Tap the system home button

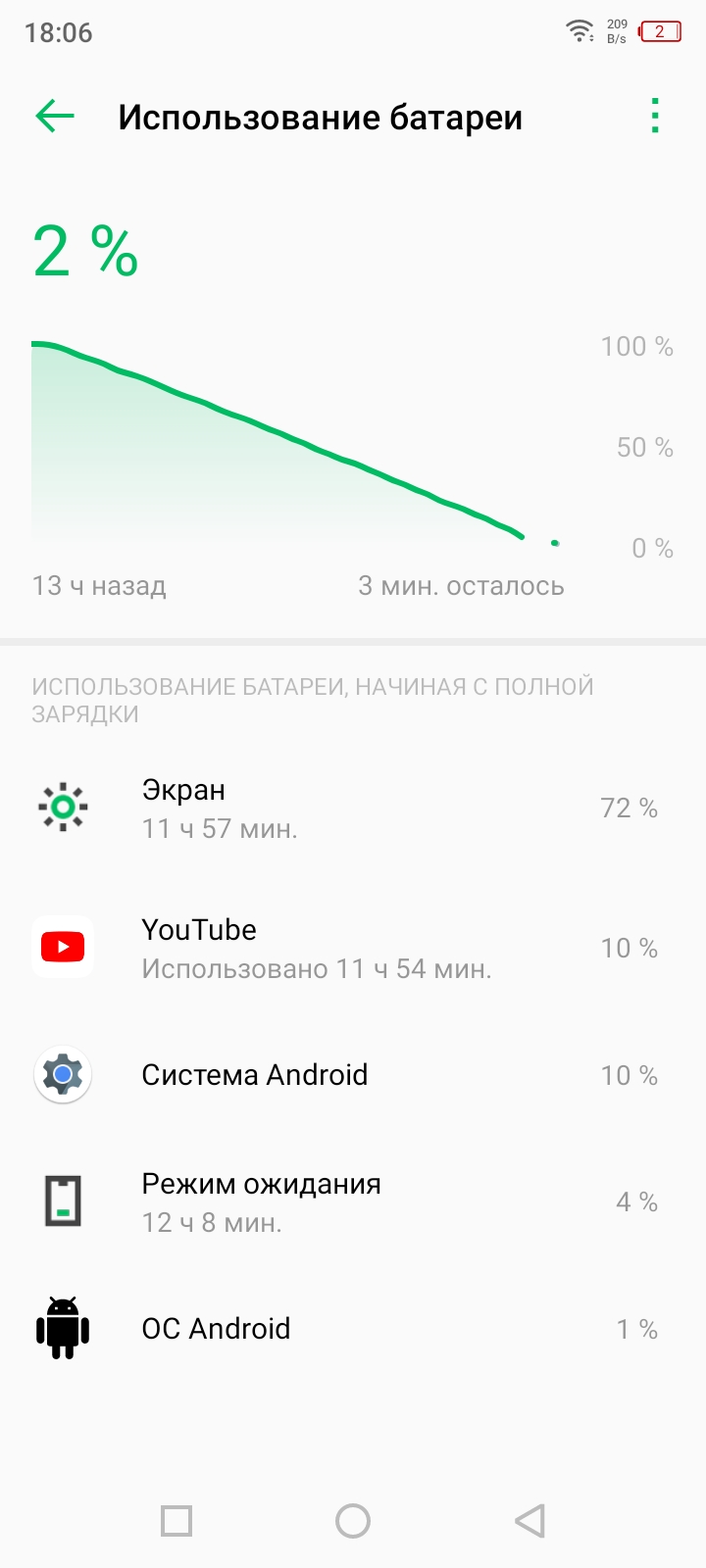click(x=353, y=1521)
